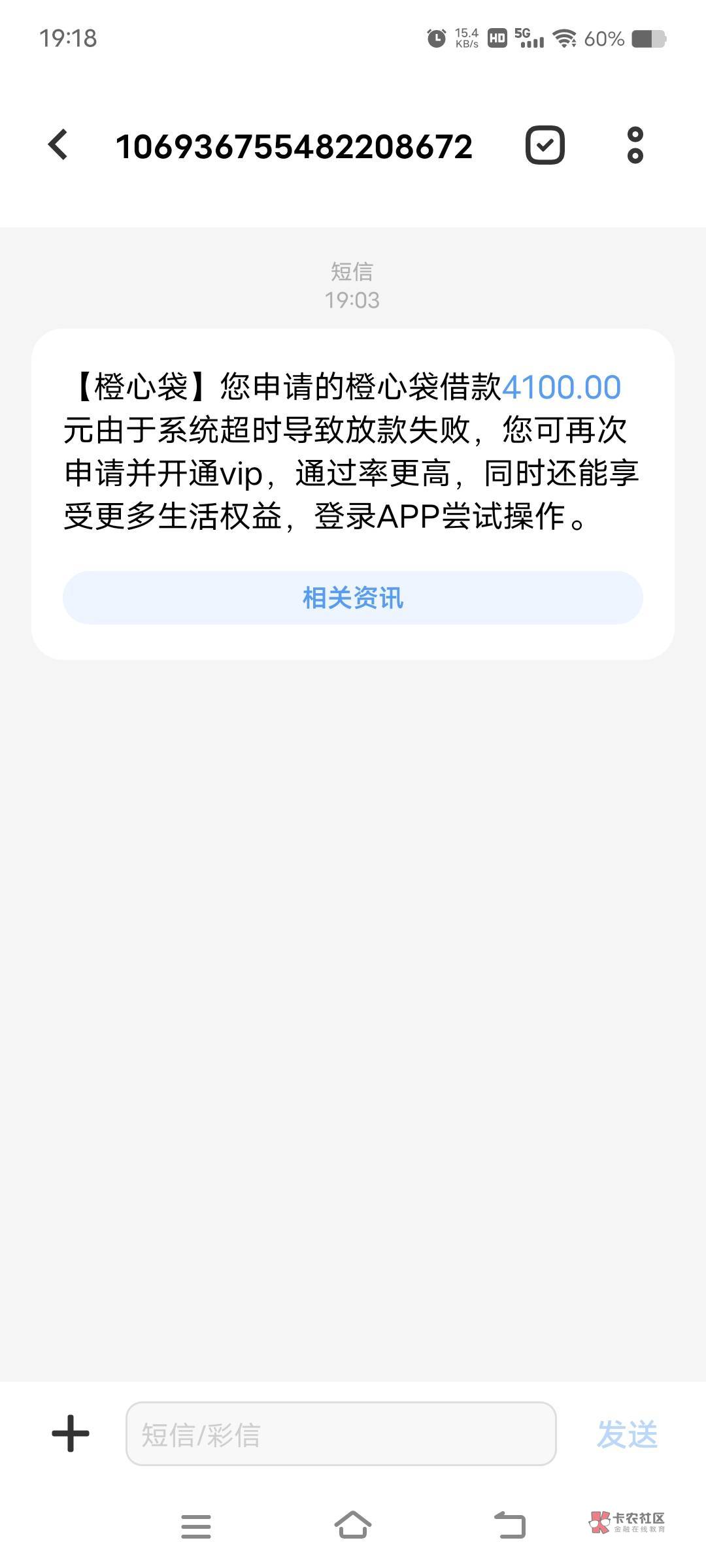Open the three-dot overflow menu
The image size is (706, 1568).
click(635, 144)
